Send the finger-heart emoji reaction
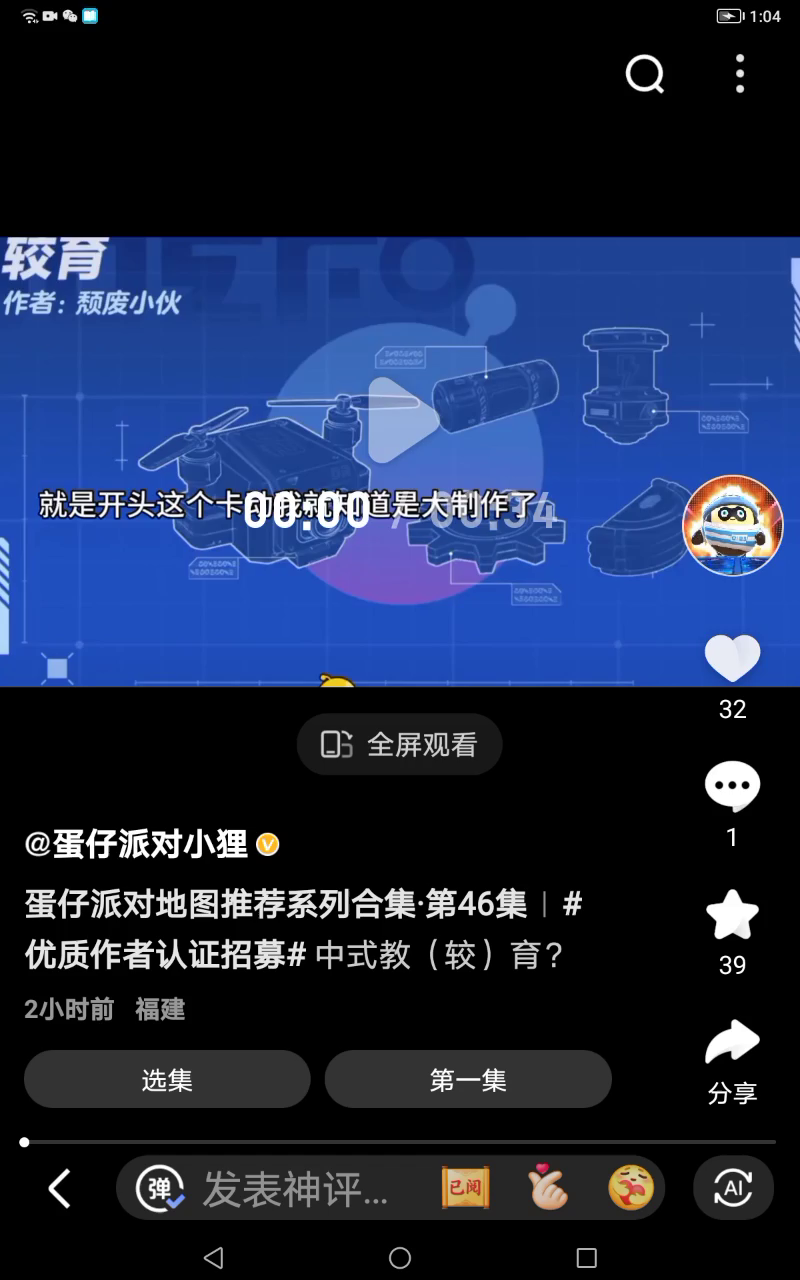800x1280 pixels. [548, 1188]
